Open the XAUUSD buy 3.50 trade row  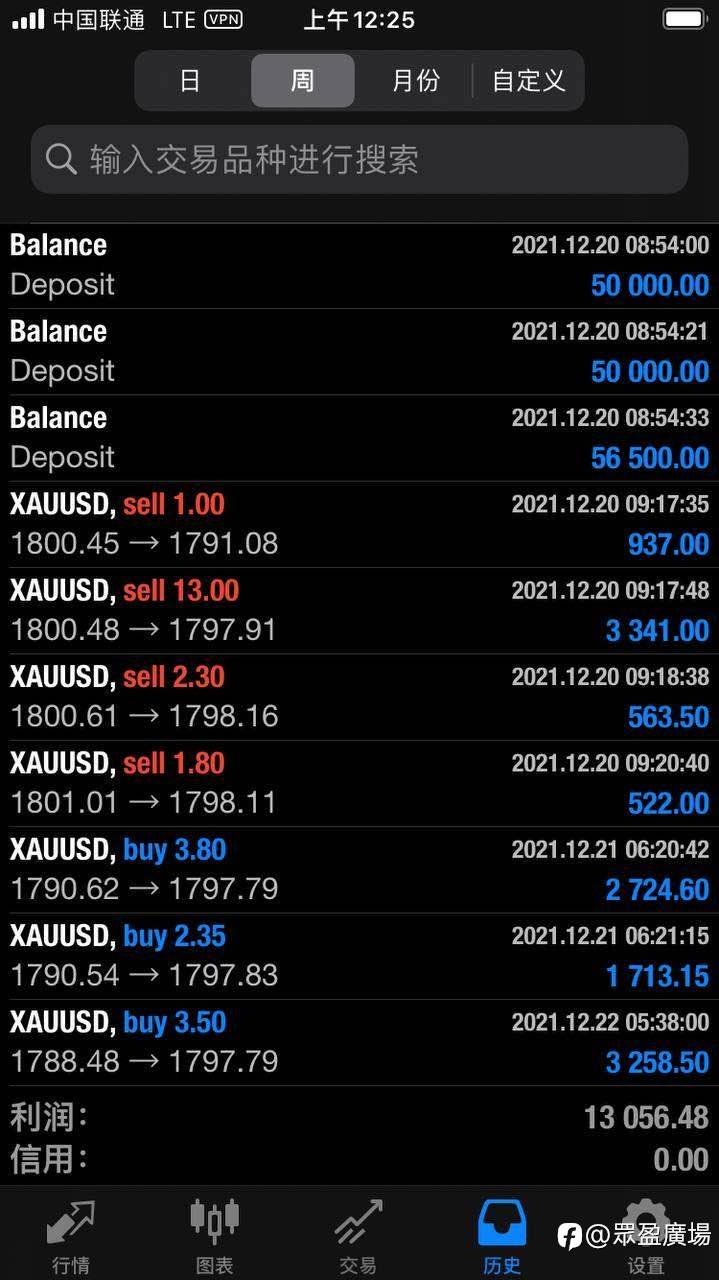359,1042
